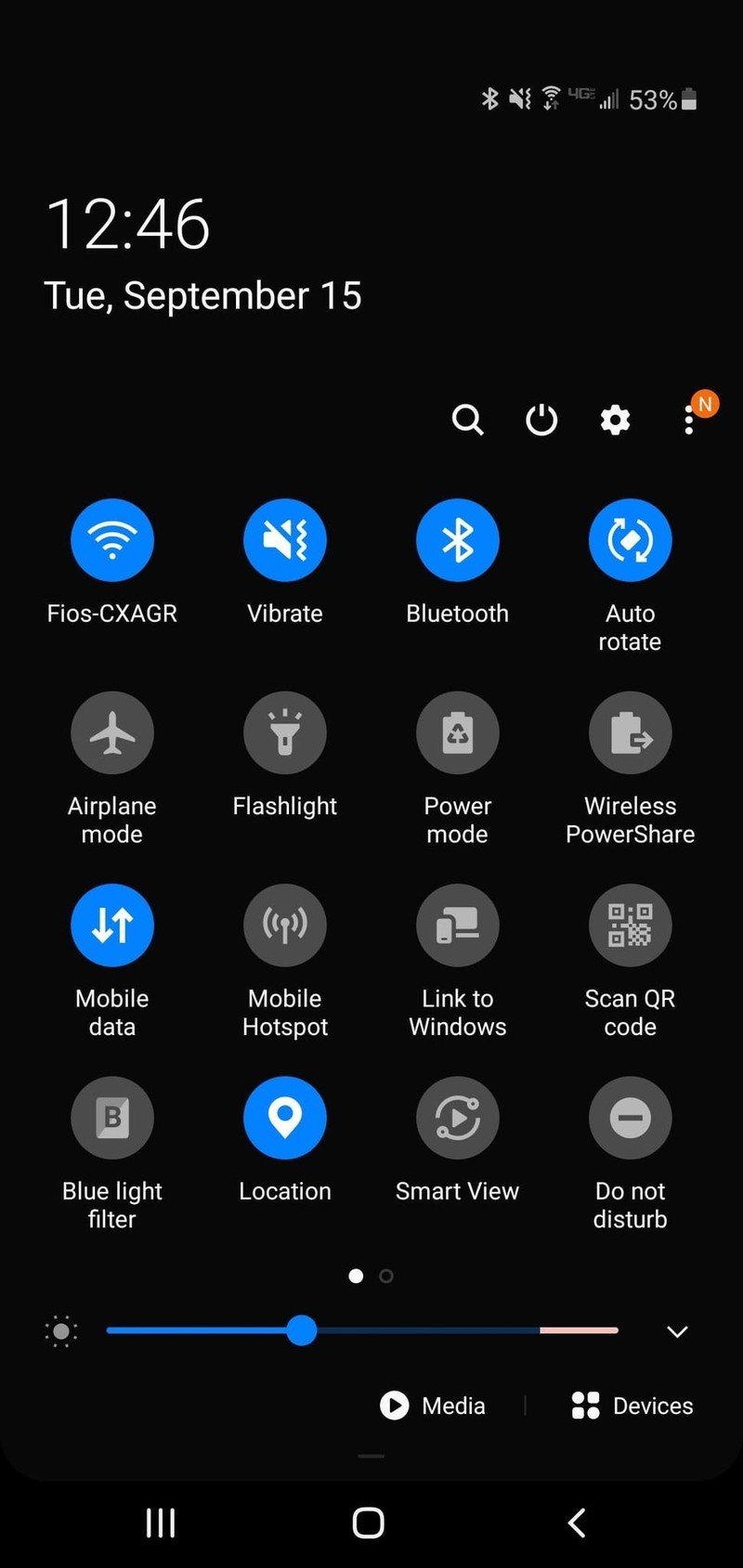Launch Scan QR code

click(631, 926)
